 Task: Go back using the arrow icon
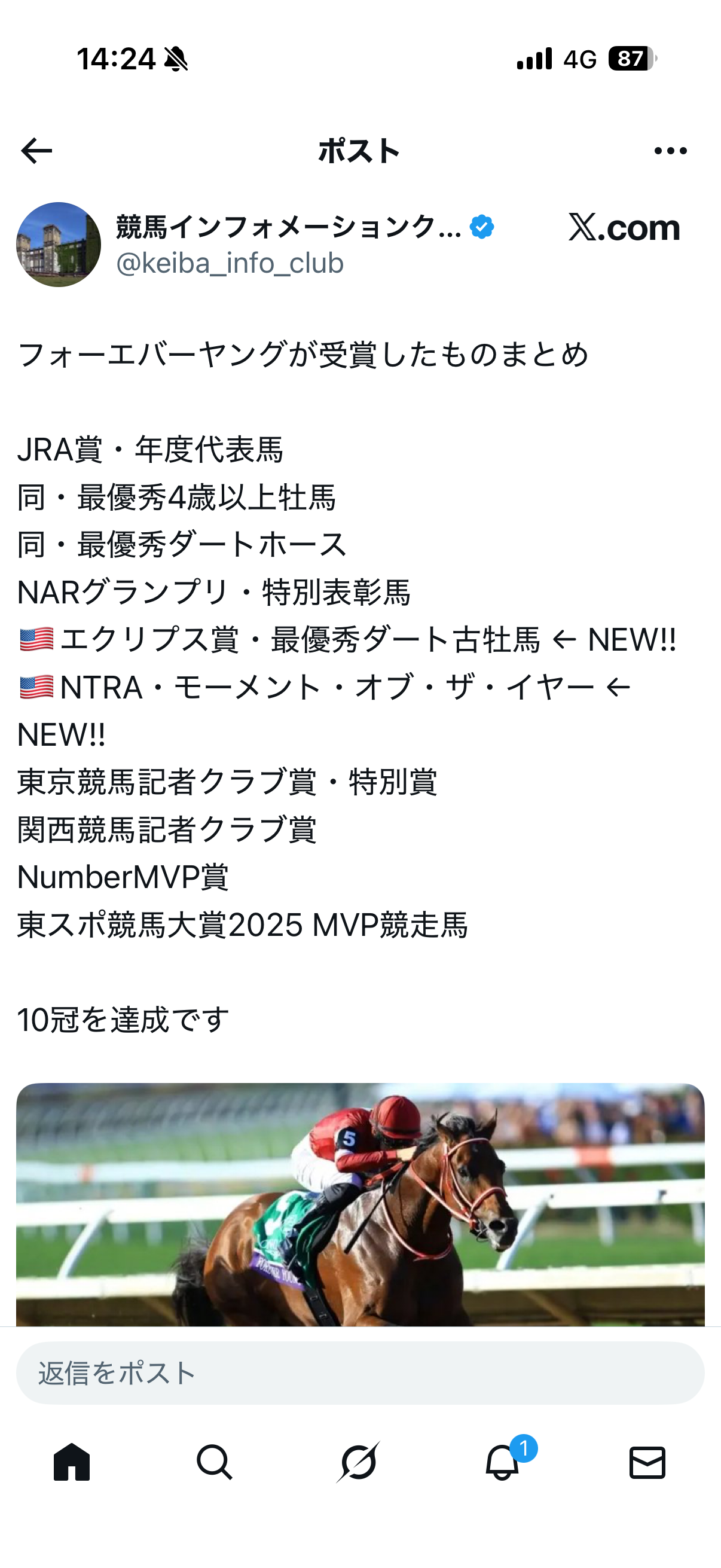(x=36, y=151)
